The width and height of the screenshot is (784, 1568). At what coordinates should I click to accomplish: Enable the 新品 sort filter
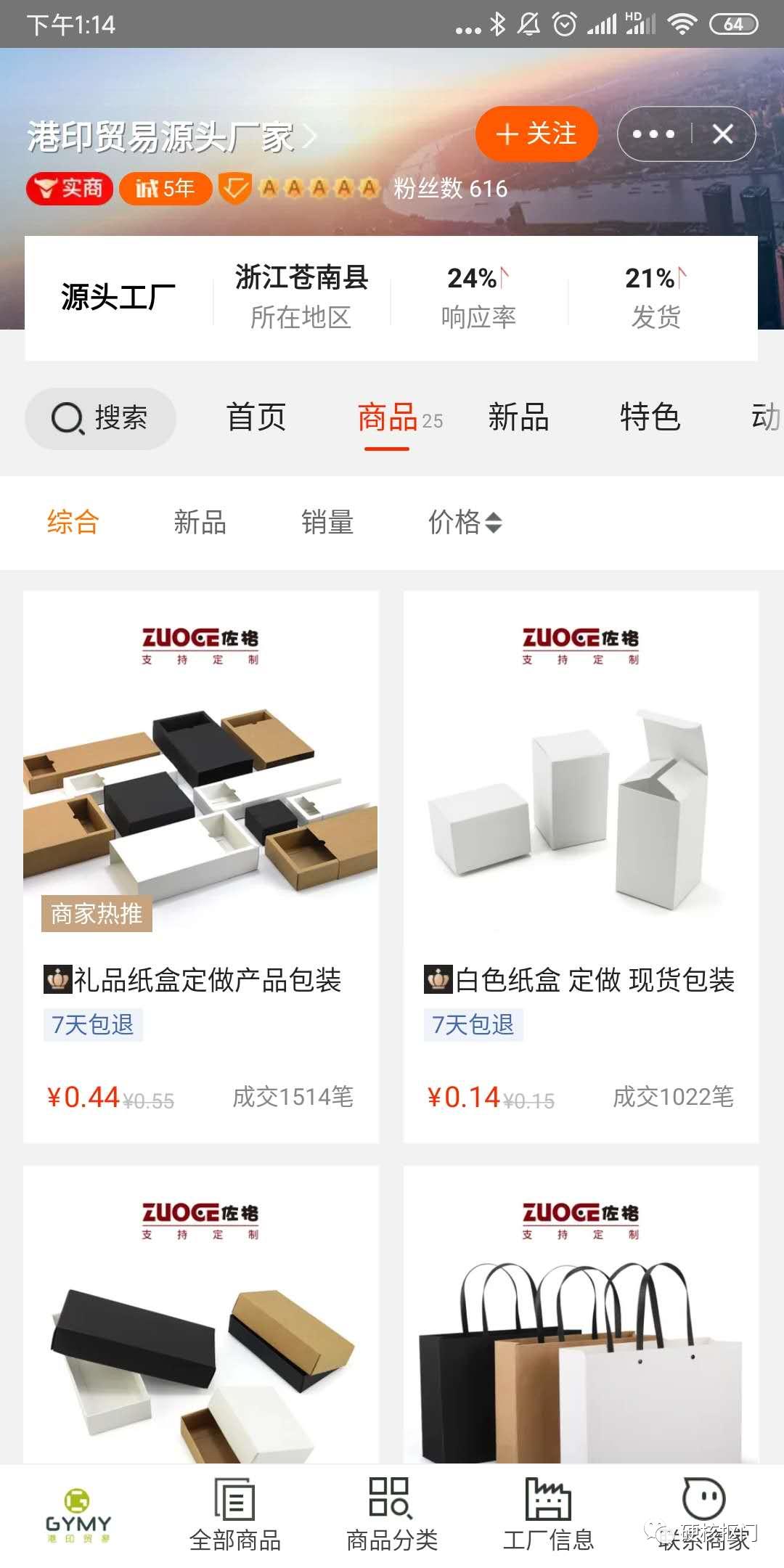tap(201, 522)
